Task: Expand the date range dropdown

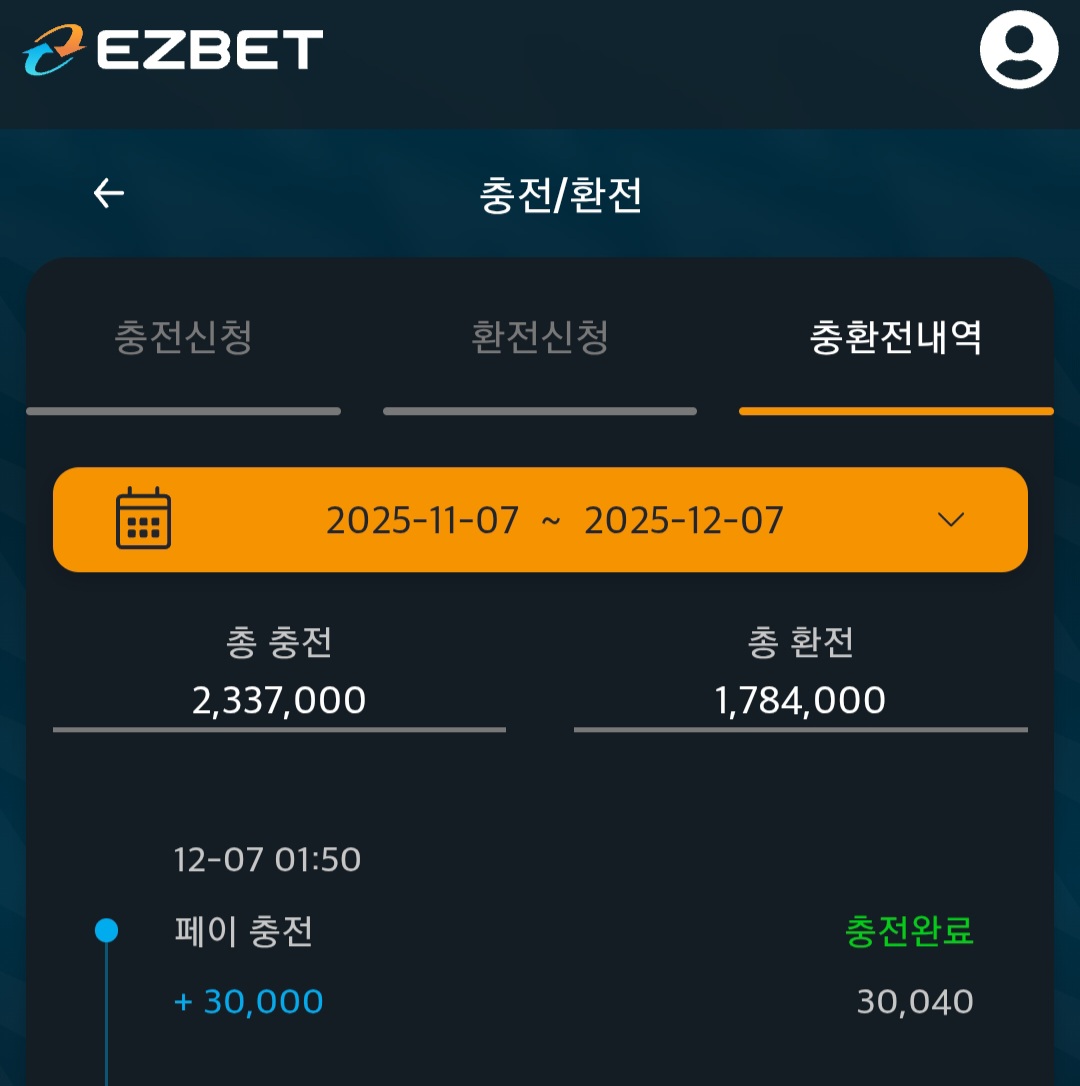Action: pyautogui.click(x=950, y=520)
